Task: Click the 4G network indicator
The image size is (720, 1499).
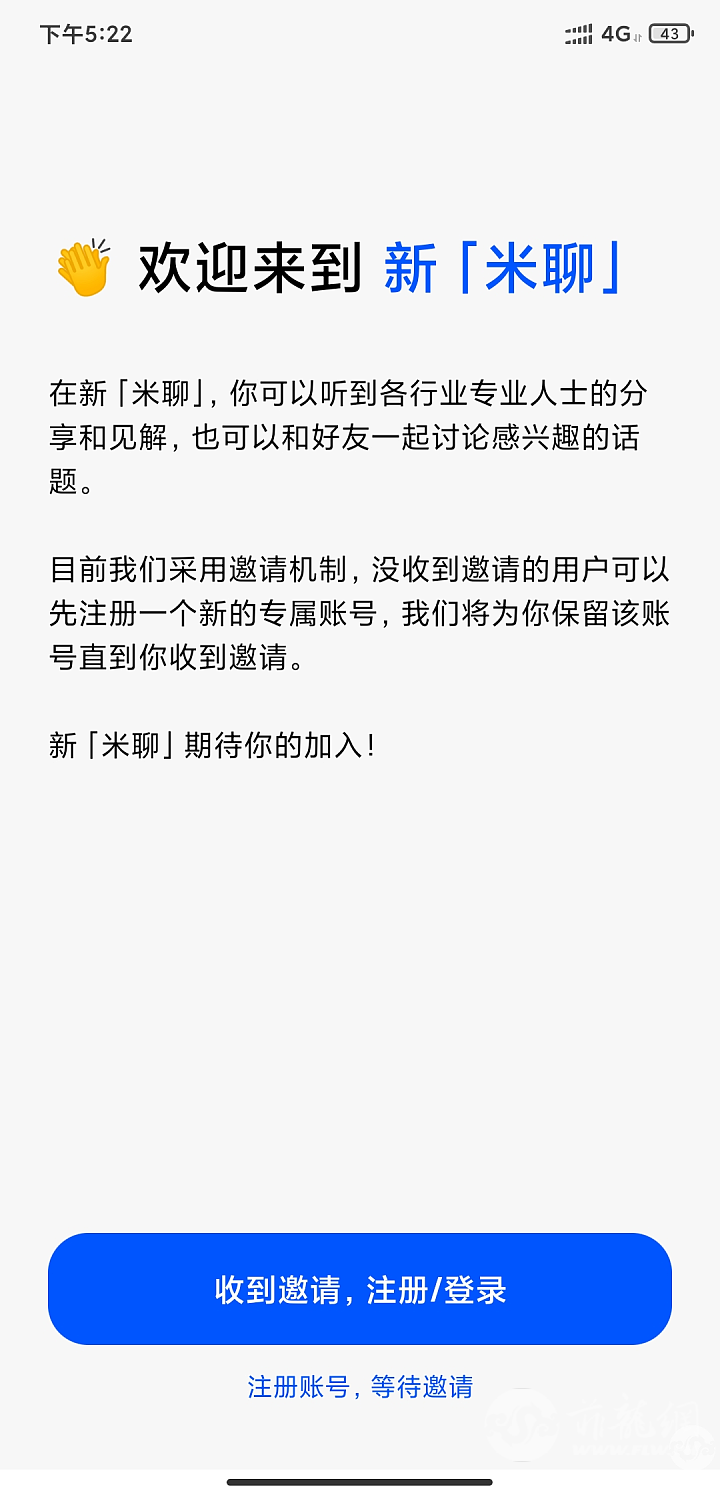Action: click(x=613, y=33)
